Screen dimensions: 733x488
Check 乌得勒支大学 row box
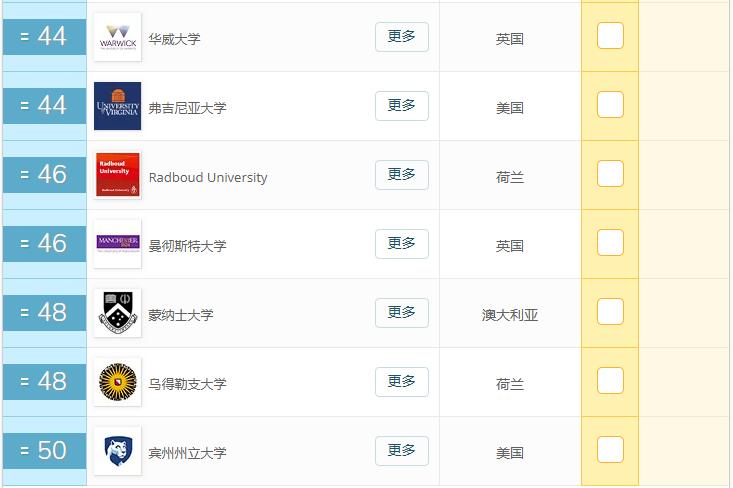click(610, 381)
